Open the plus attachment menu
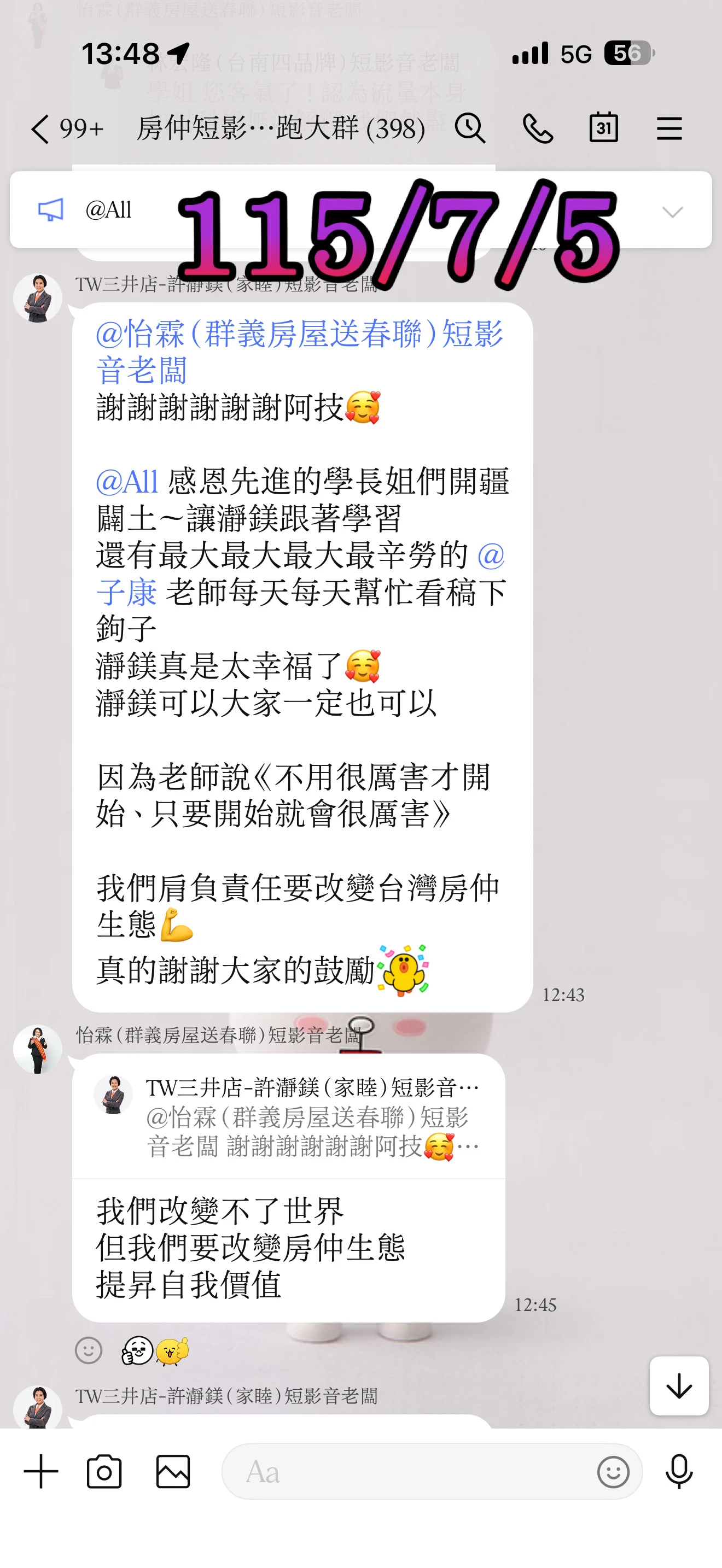The height and width of the screenshot is (1568, 722). point(41,1472)
